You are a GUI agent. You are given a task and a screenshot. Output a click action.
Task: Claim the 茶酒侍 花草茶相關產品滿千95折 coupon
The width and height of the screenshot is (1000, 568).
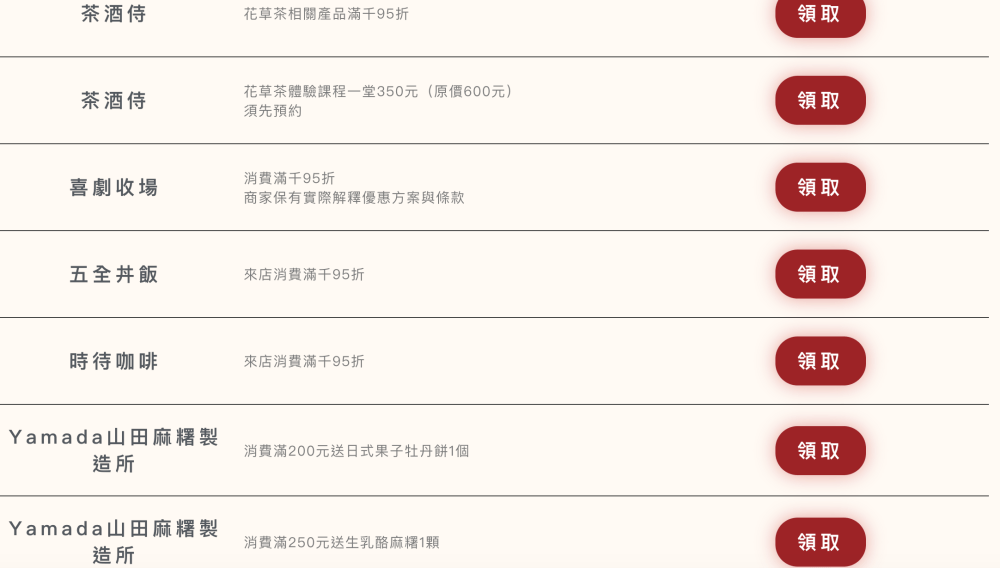point(820,14)
